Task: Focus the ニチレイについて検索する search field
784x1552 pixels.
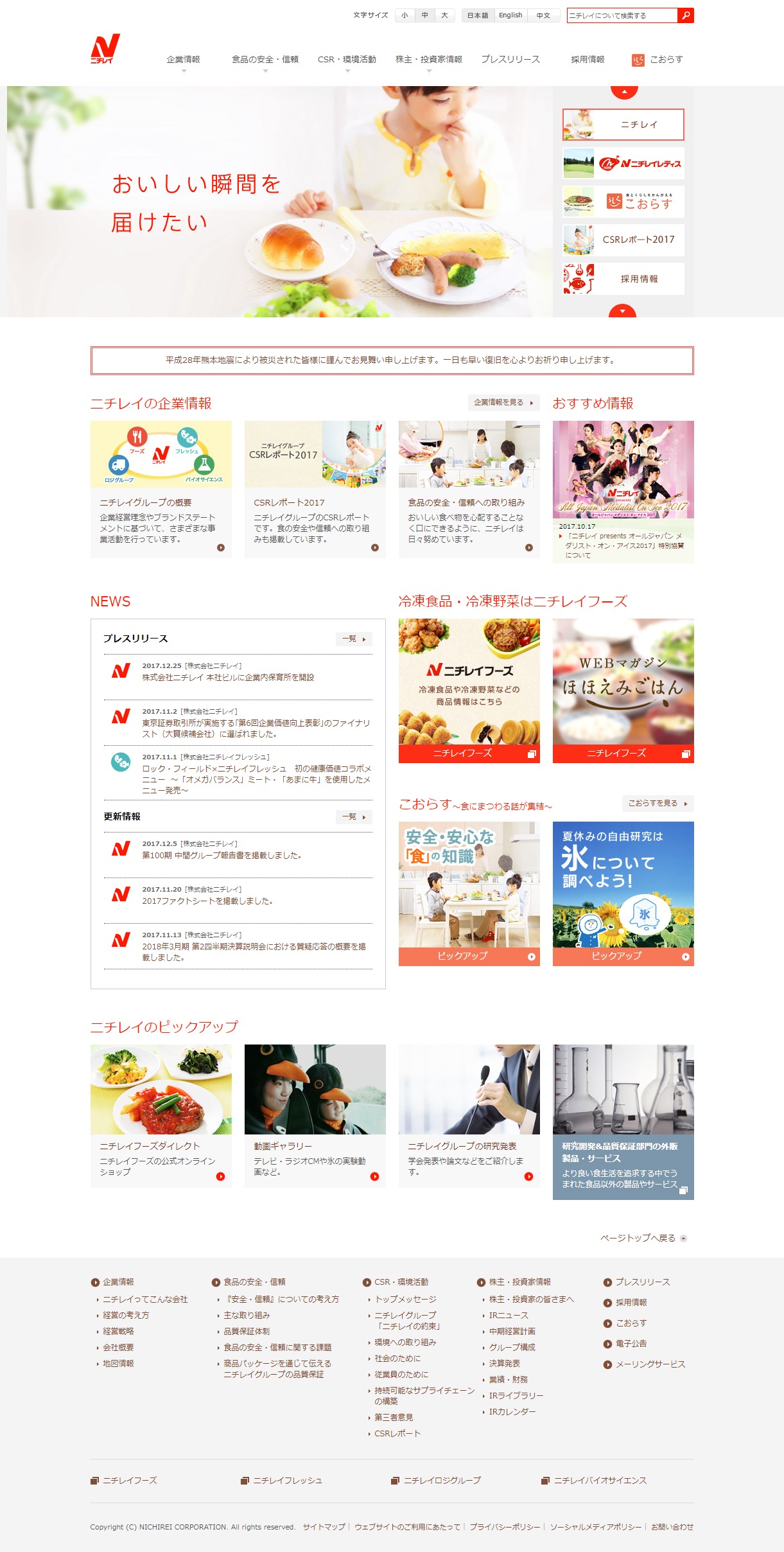Action: coord(622,15)
